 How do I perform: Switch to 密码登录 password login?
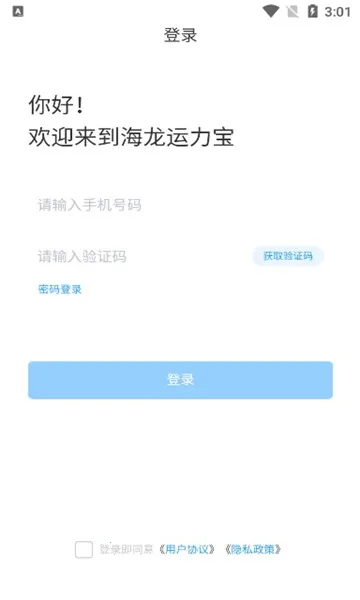point(60,289)
